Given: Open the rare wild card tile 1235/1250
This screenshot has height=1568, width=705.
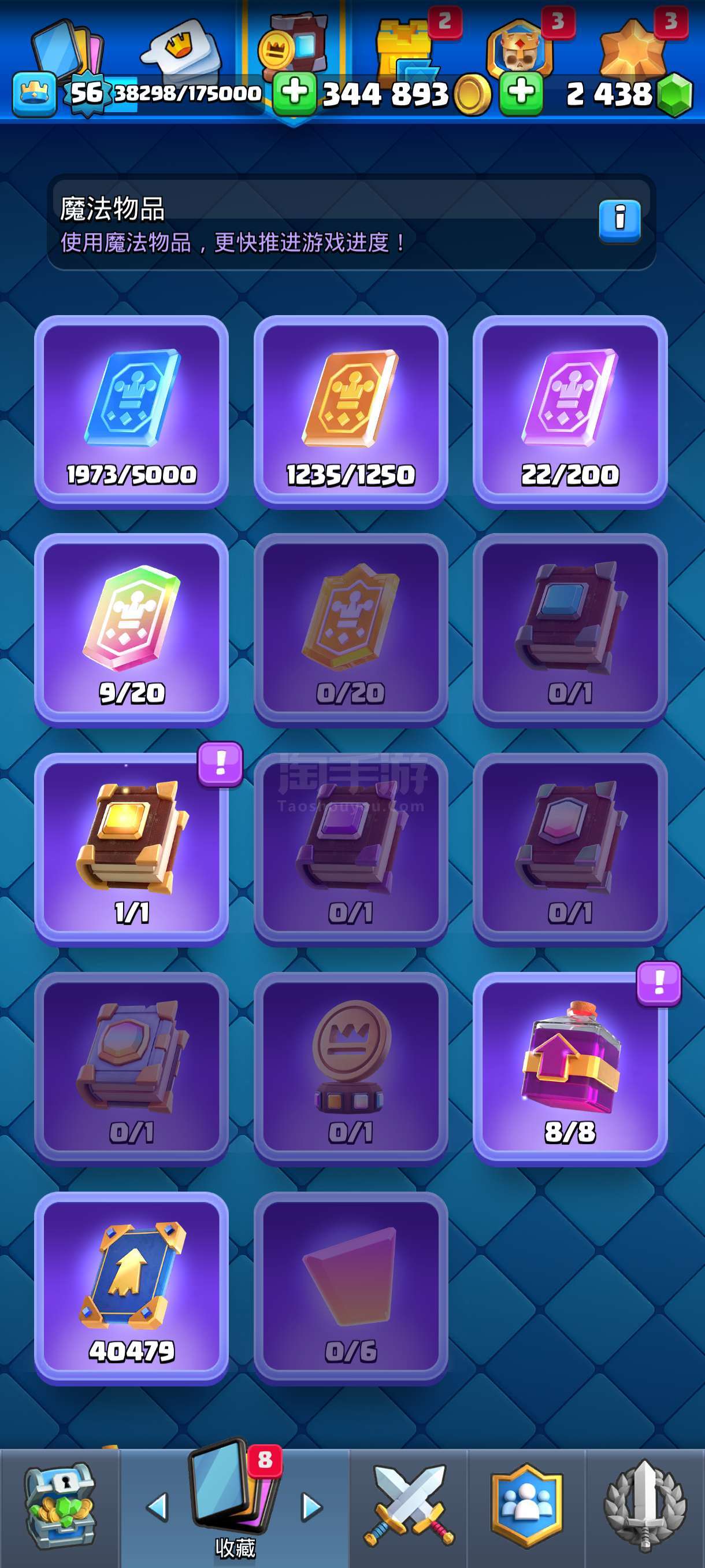Looking at the screenshot, I should click(350, 411).
